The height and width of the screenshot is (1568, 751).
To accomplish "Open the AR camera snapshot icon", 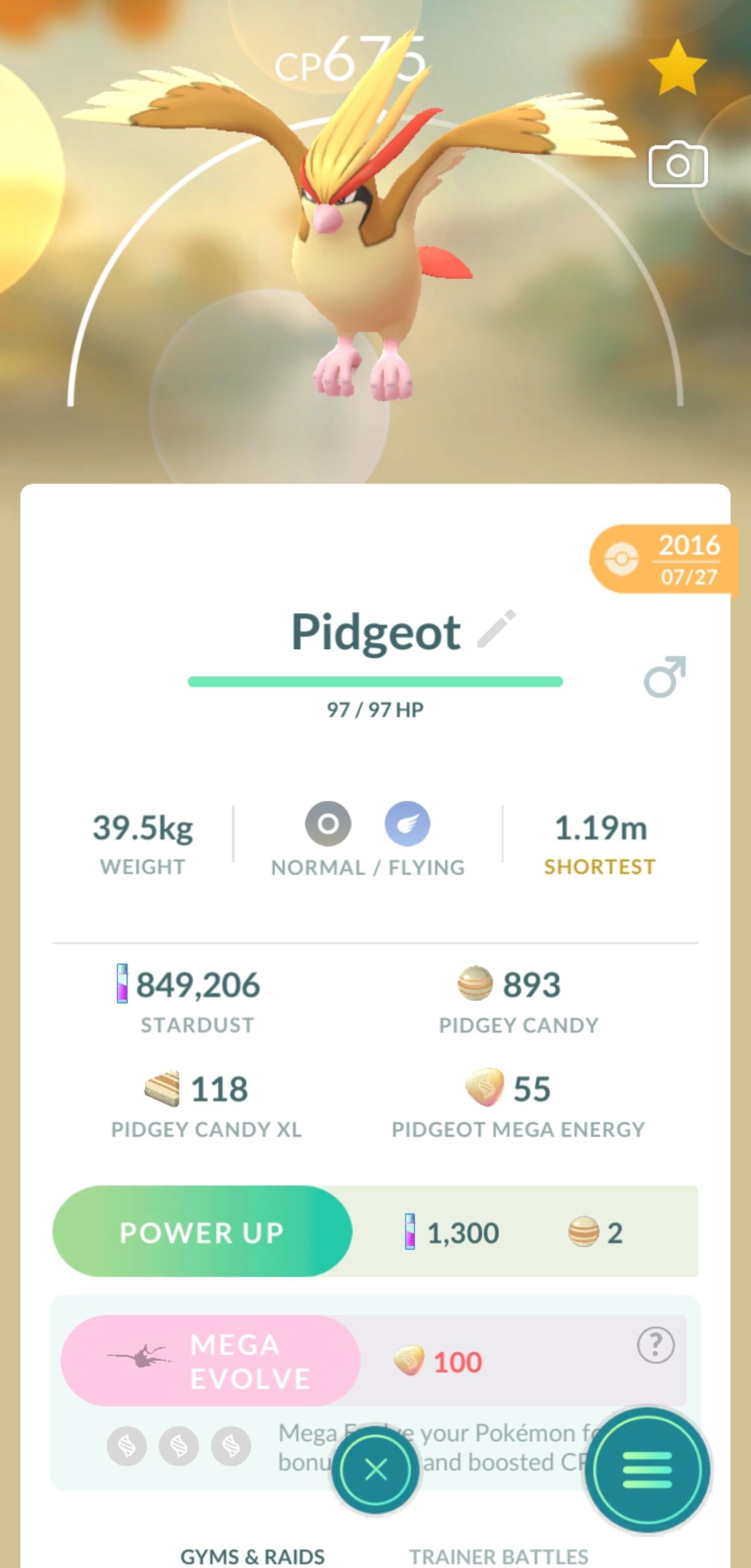I will pyautogui.click(x=677, y=164).
